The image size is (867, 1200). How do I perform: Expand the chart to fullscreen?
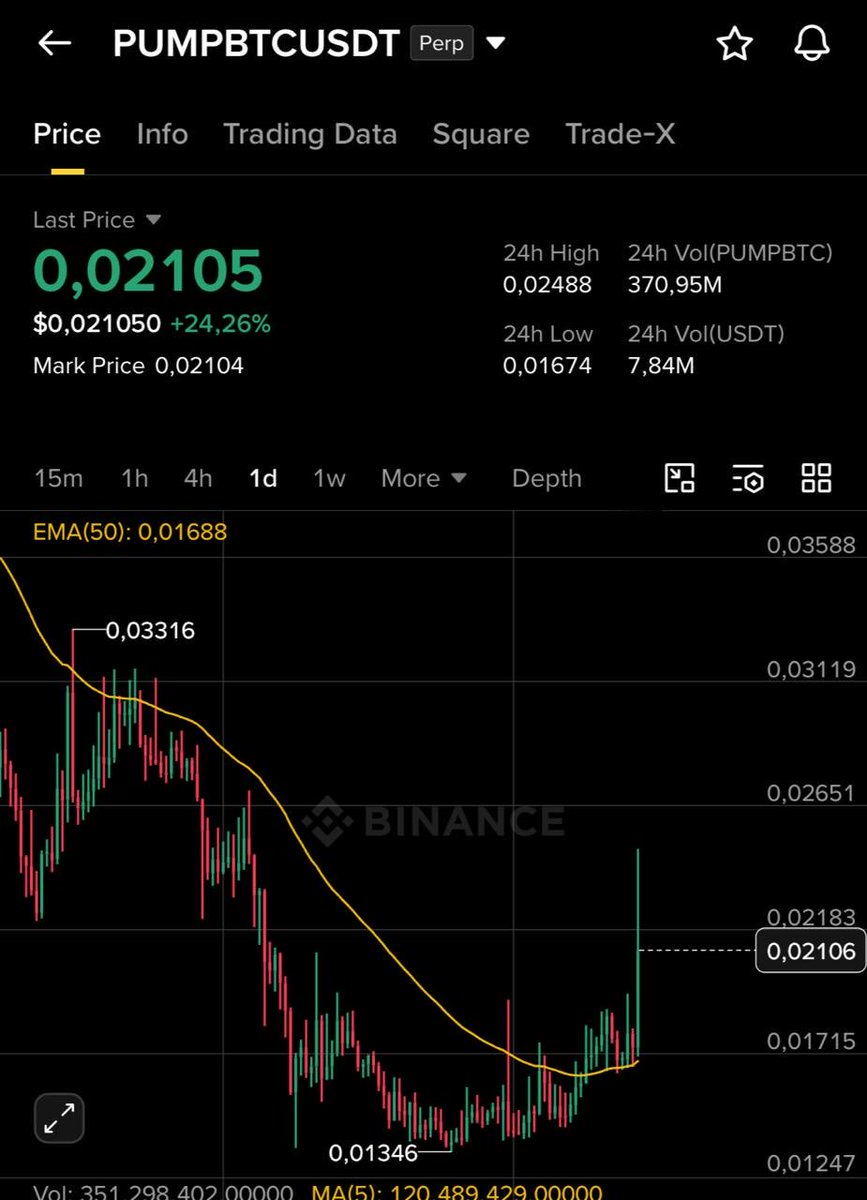coord(59,1117)
